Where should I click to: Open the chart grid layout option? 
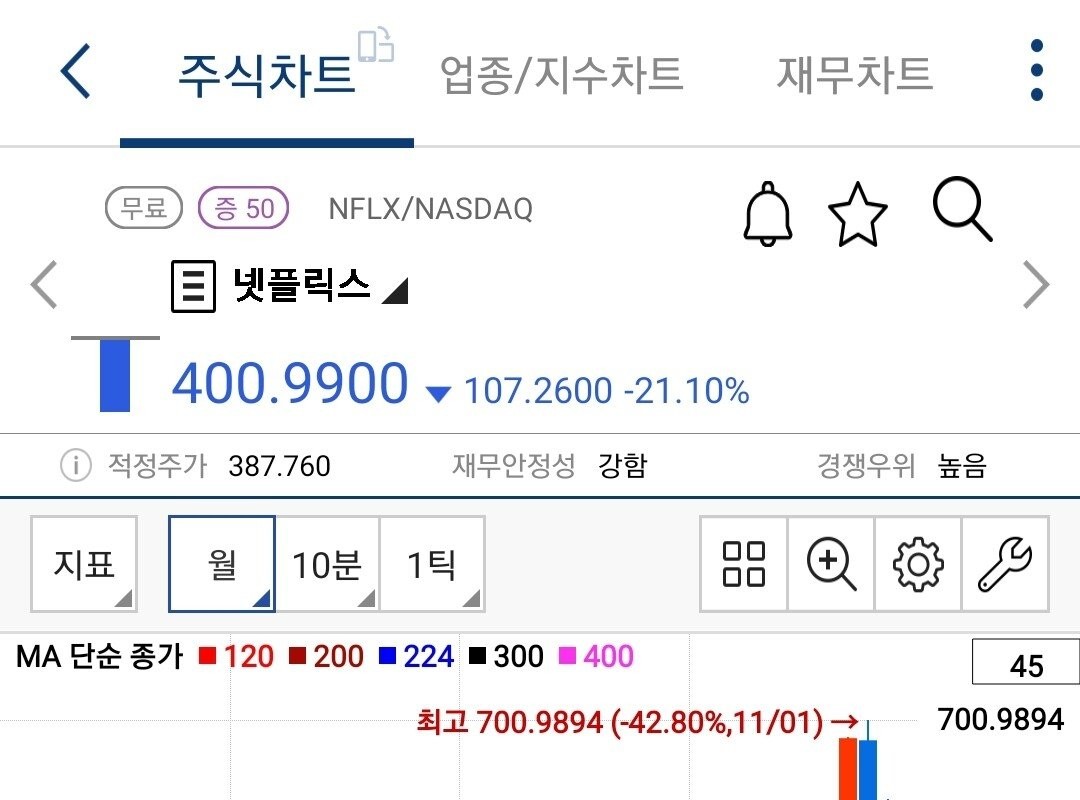[743, 564]
